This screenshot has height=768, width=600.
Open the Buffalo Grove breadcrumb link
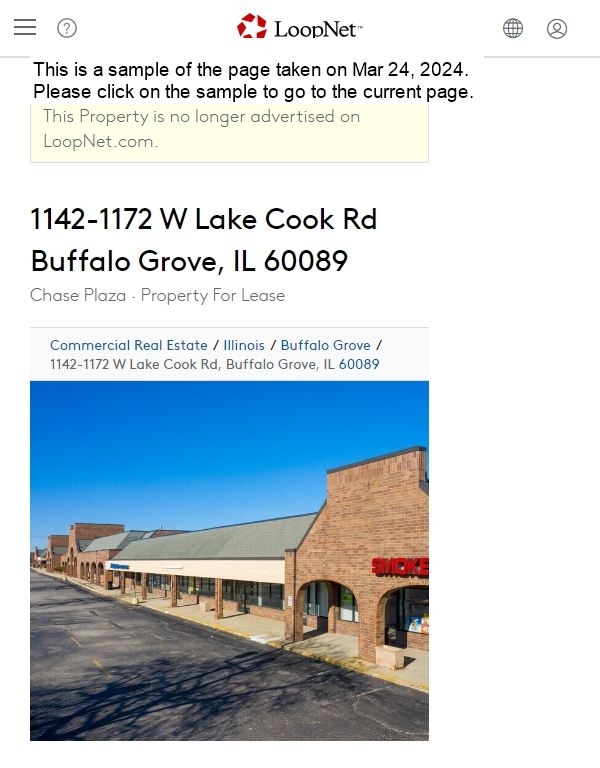point(325,345)
